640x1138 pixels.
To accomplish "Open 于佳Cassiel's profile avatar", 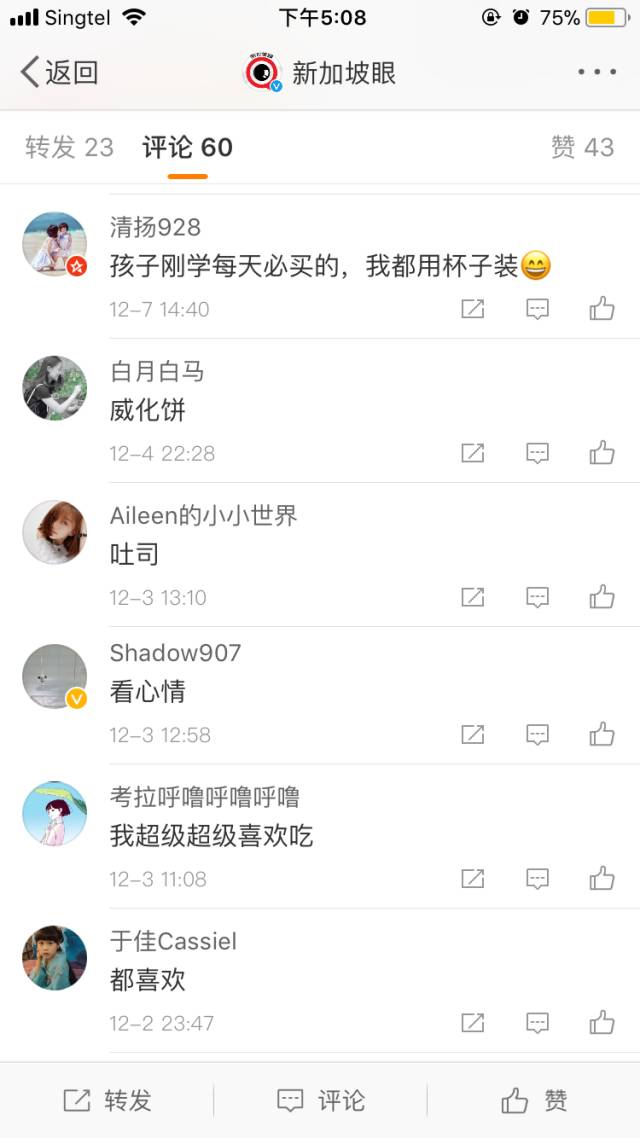I will 55,958.
